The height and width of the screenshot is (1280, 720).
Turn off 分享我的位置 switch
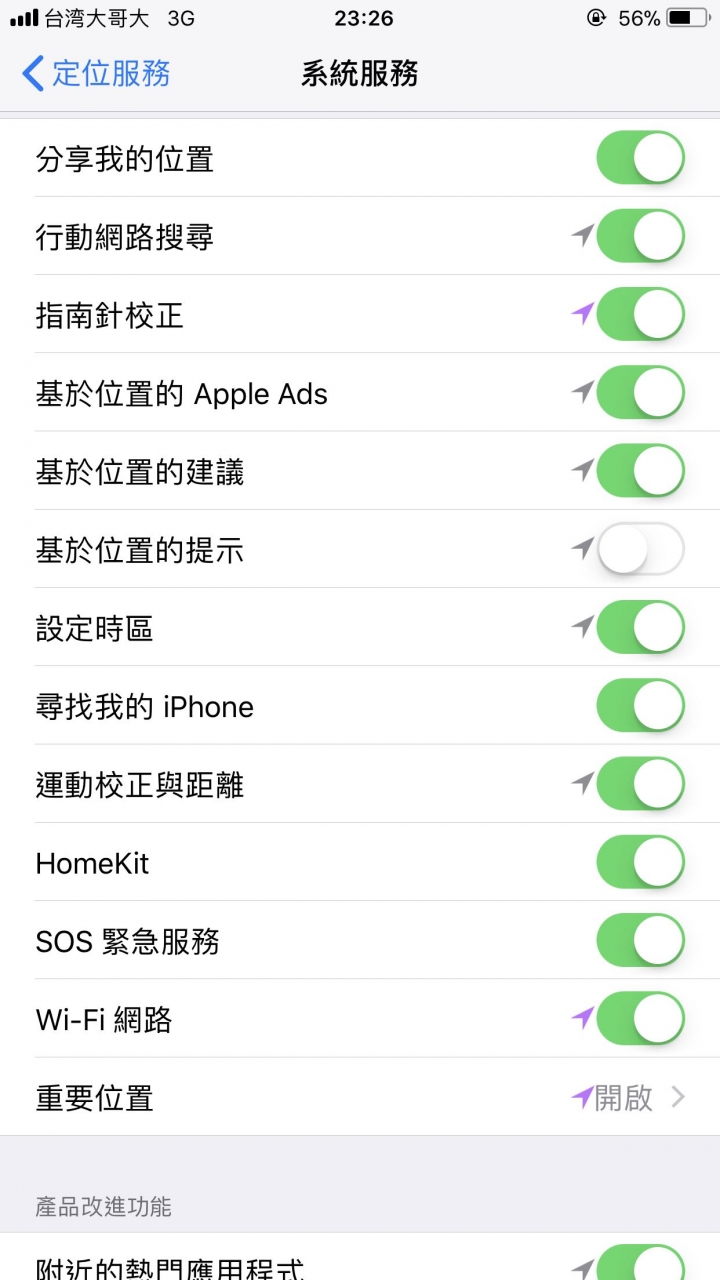coord(641,159)
